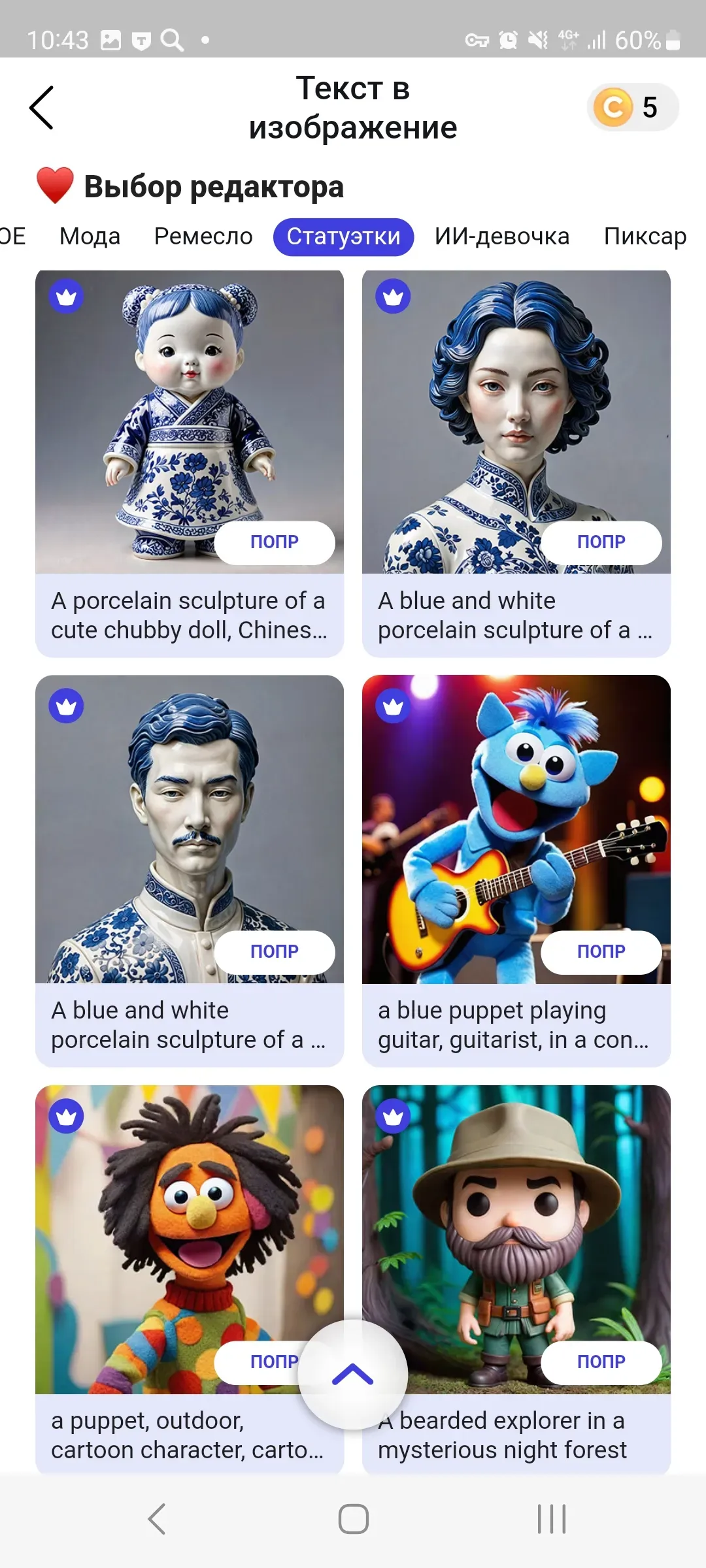The width and height of the screenshot is (706, 1568).
Task: Select the Статуэтки category tab
Action: 343,237
